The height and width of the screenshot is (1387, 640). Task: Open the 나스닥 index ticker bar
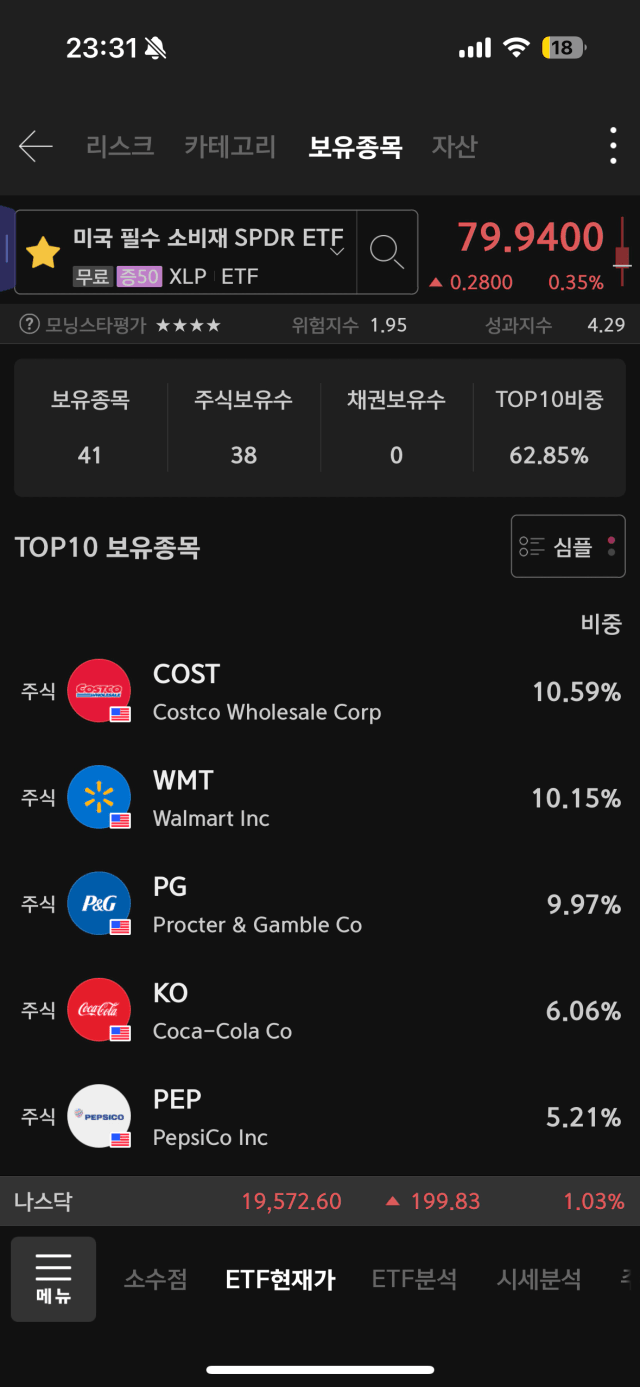320,1201
